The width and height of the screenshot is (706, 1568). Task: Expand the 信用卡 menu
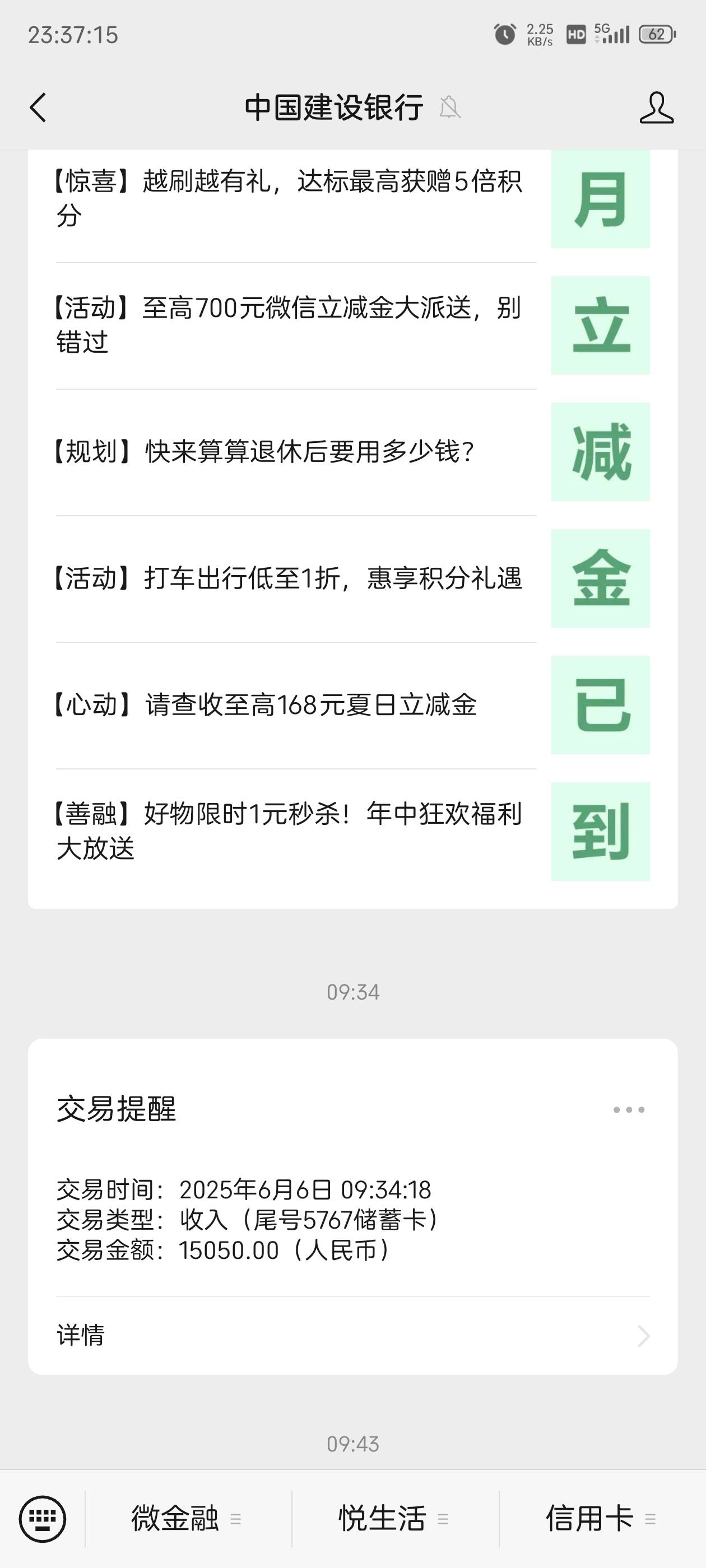[602, 1519]
